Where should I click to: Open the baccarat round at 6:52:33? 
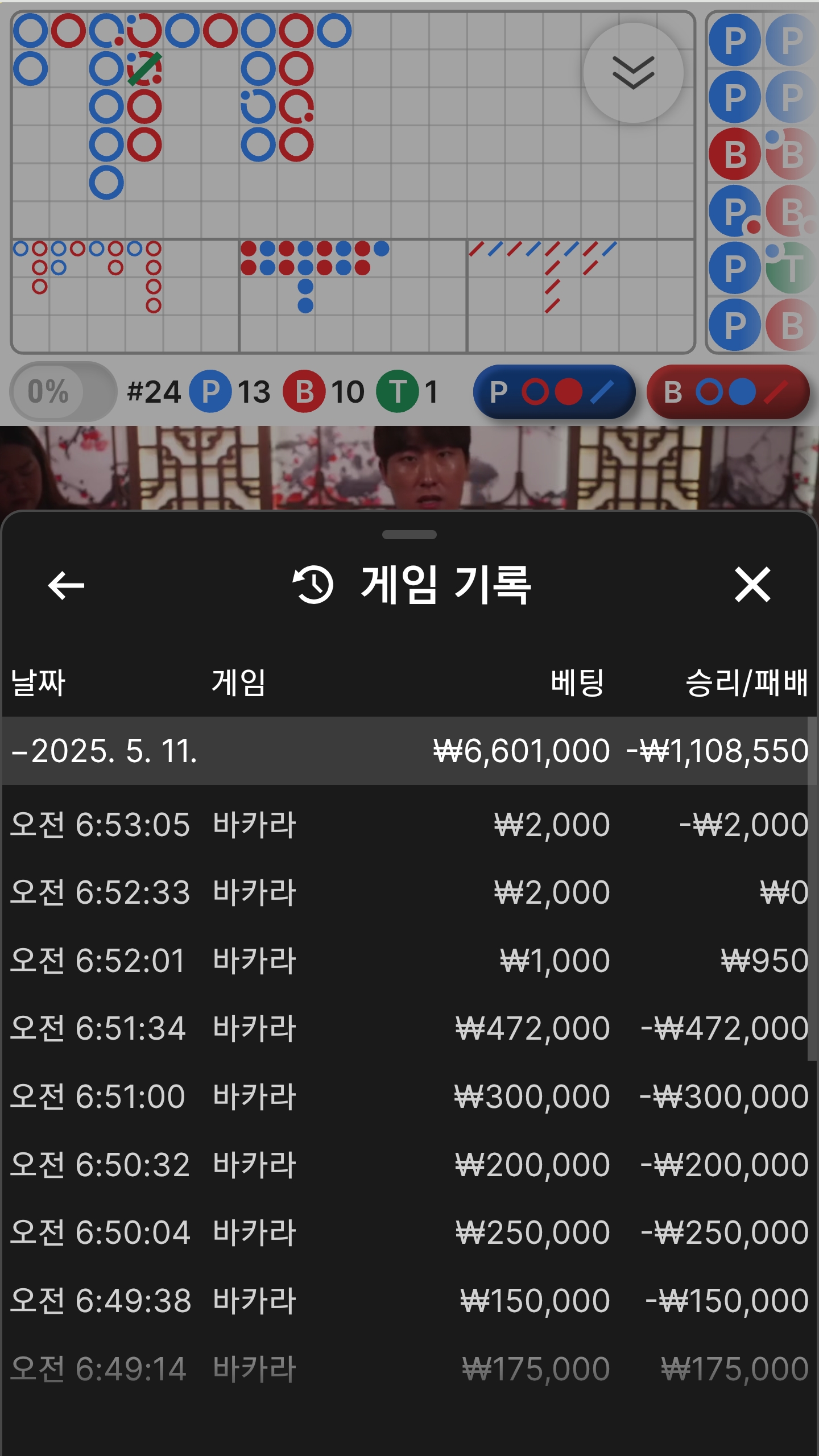pos(409,892)
